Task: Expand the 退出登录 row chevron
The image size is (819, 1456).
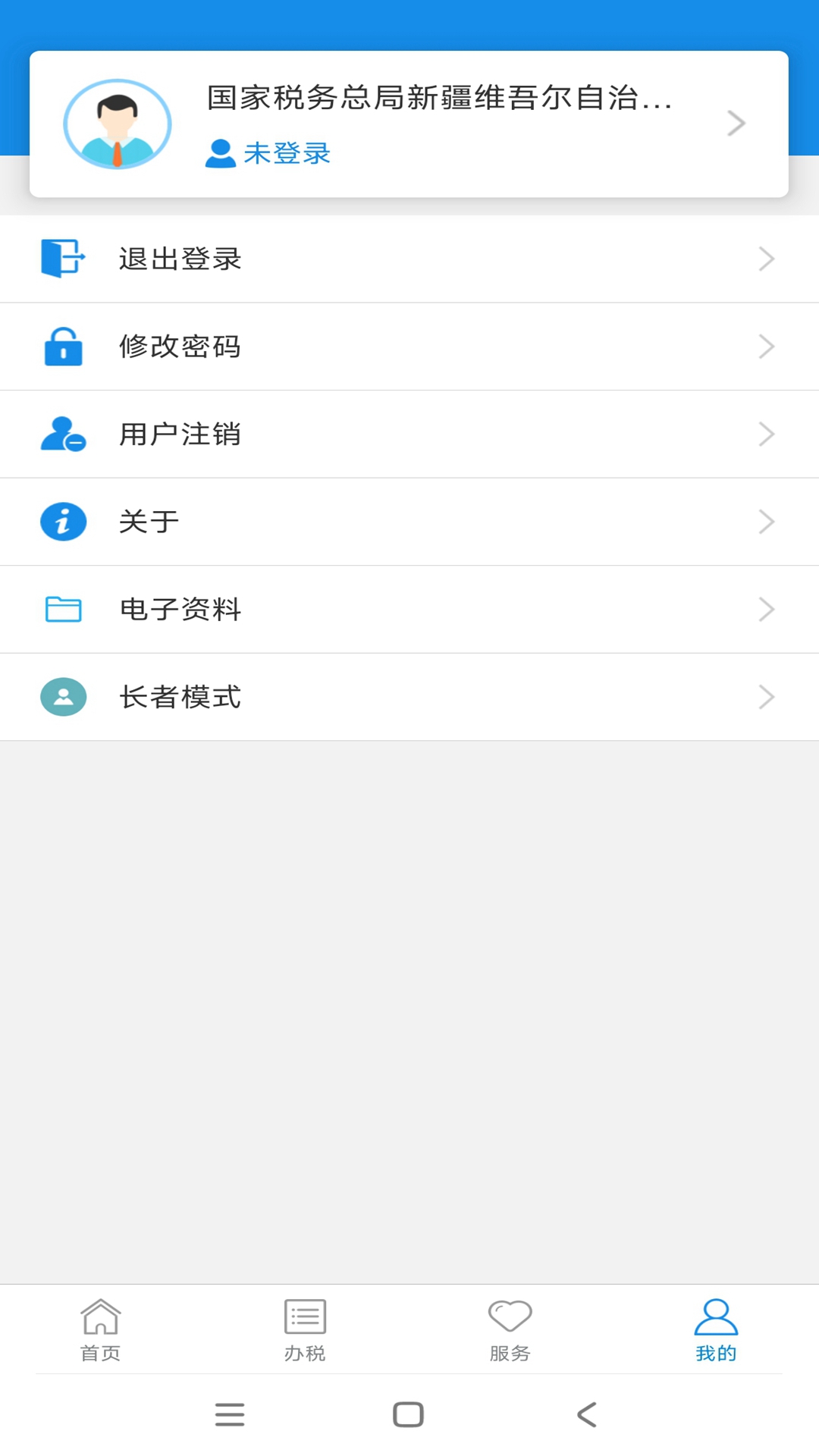Action: click(x=766, y=259)
